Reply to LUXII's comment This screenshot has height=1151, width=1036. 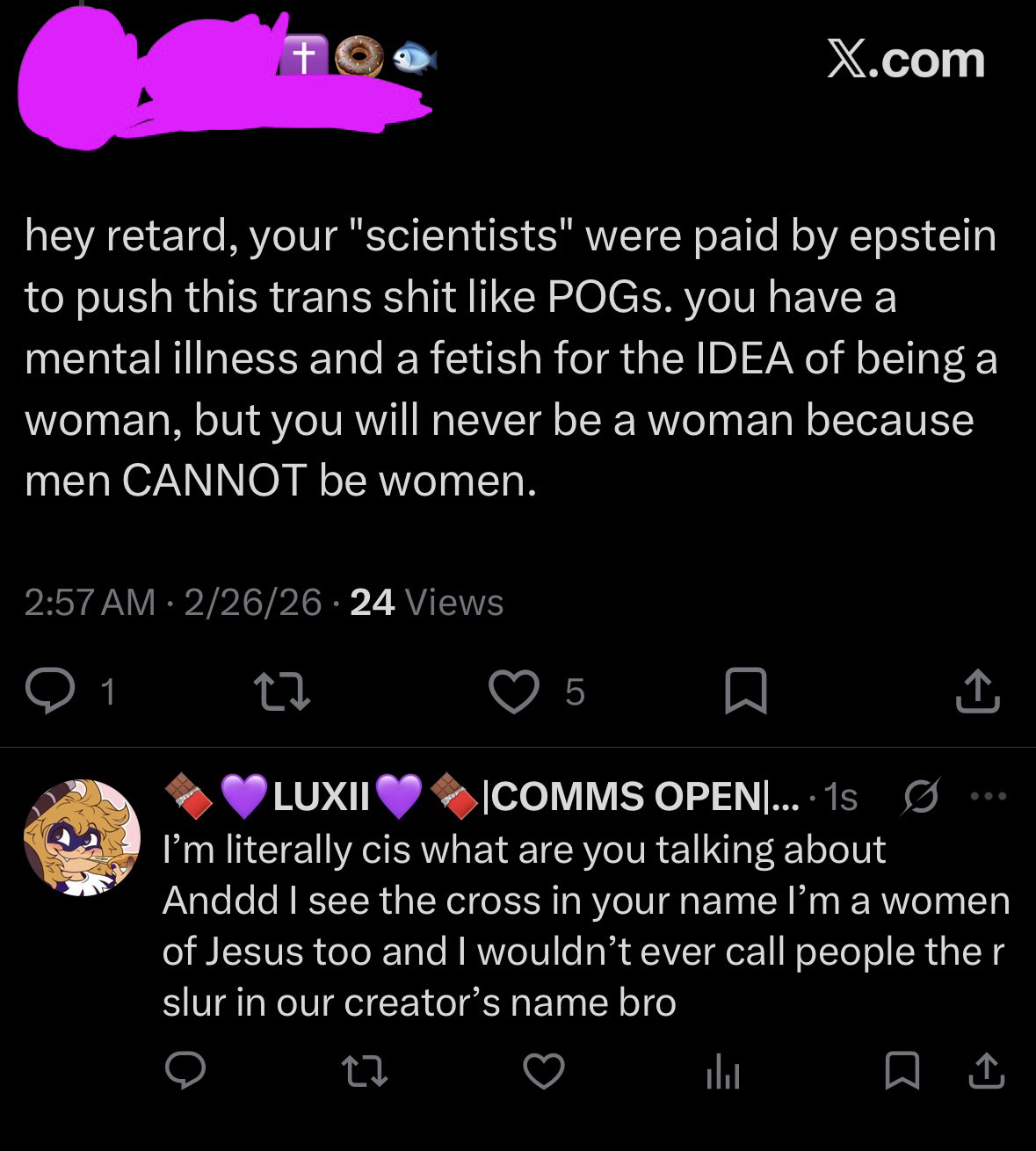click(x=185, y=1071)
